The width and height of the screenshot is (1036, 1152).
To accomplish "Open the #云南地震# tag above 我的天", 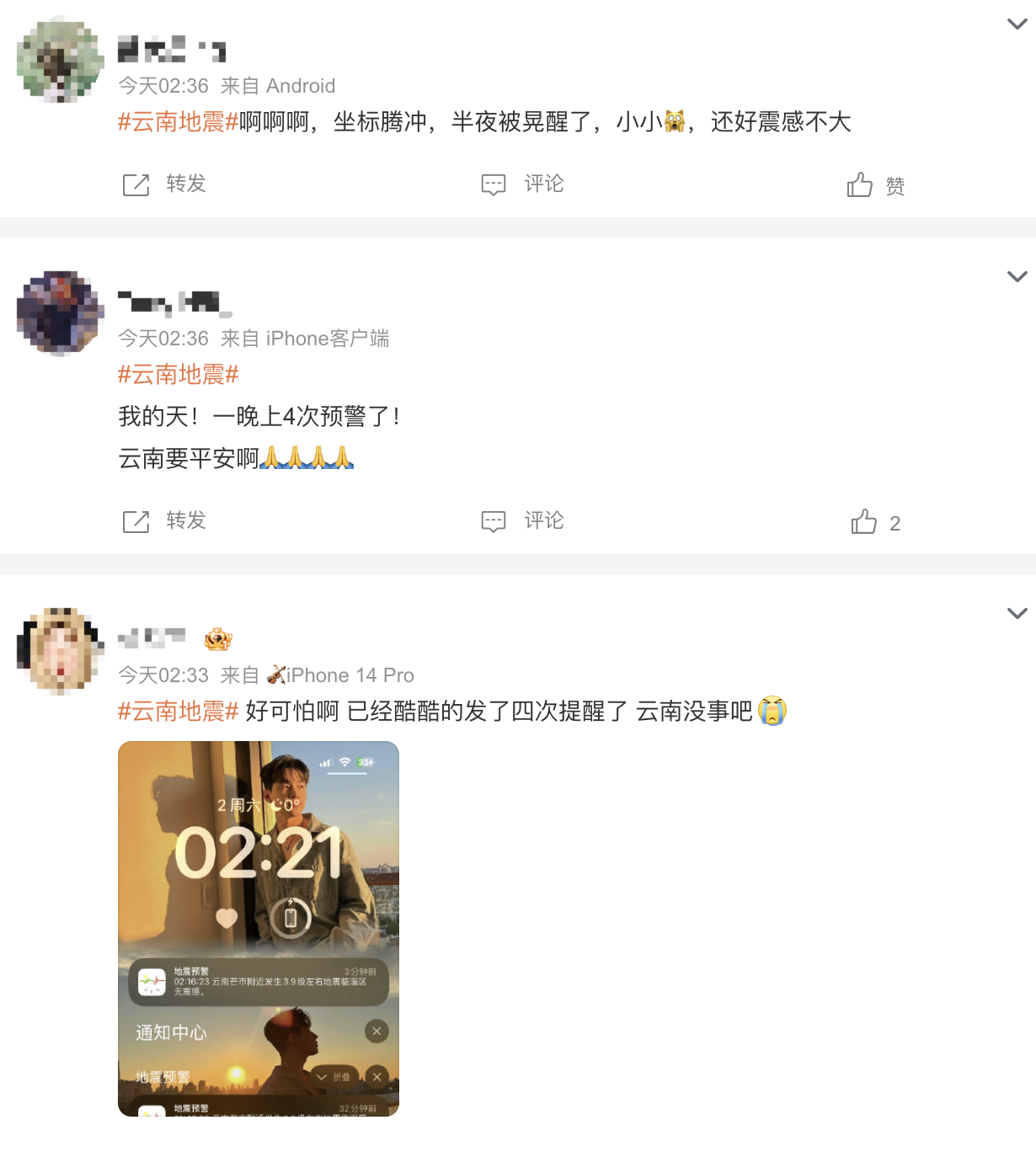I will (178, 375).
